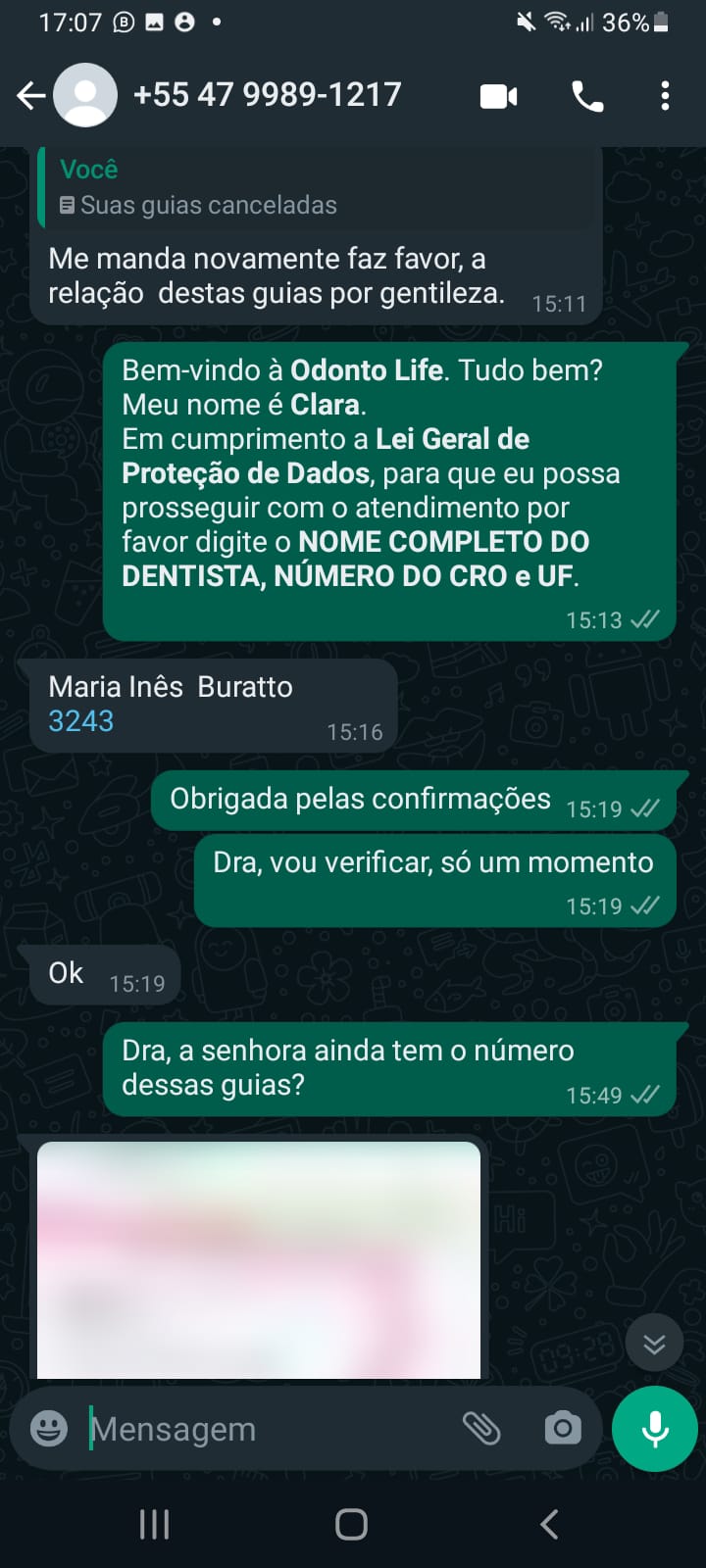
Task: Record a voice message
Action: pyautogui.click(x=655, y=1429)
